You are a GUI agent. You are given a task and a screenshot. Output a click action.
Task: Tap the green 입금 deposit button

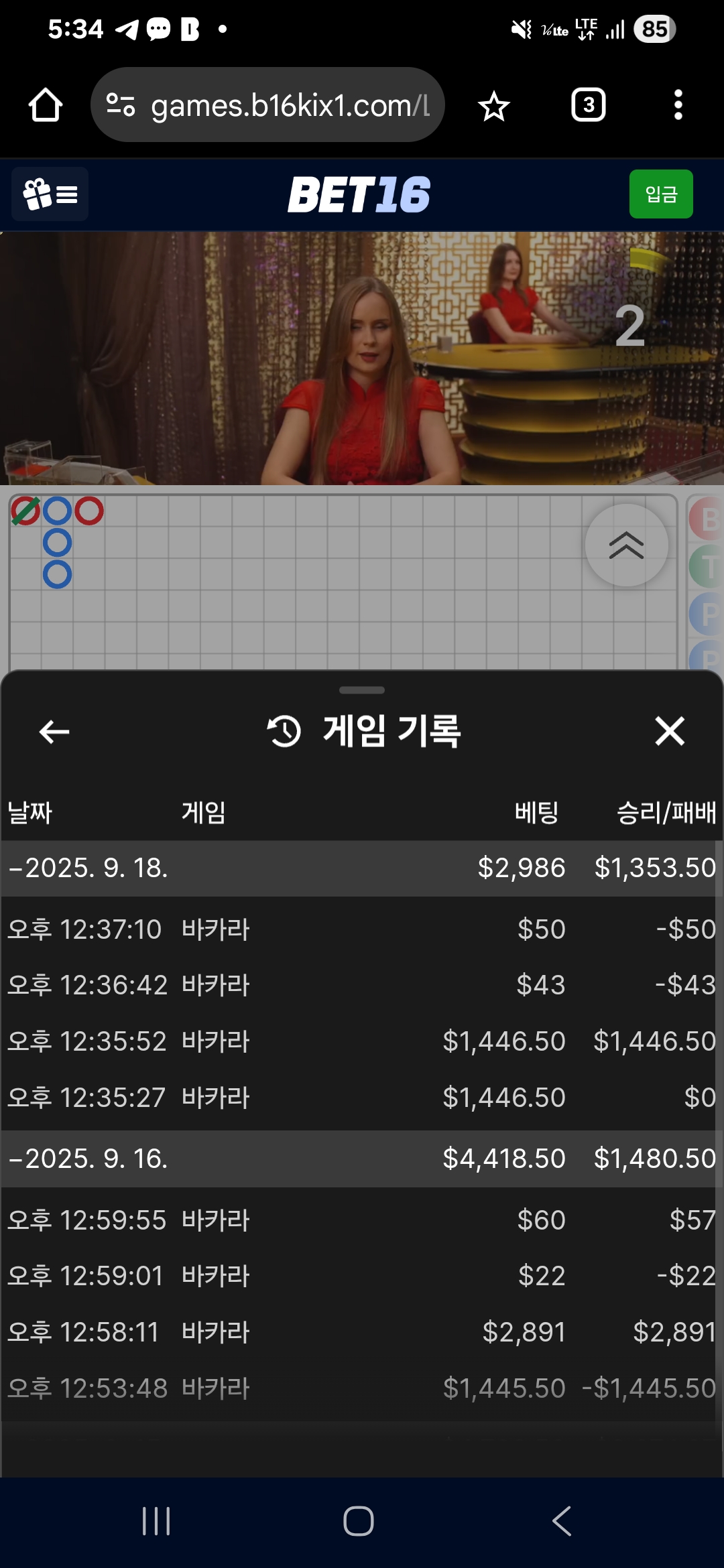pos(660,194)
